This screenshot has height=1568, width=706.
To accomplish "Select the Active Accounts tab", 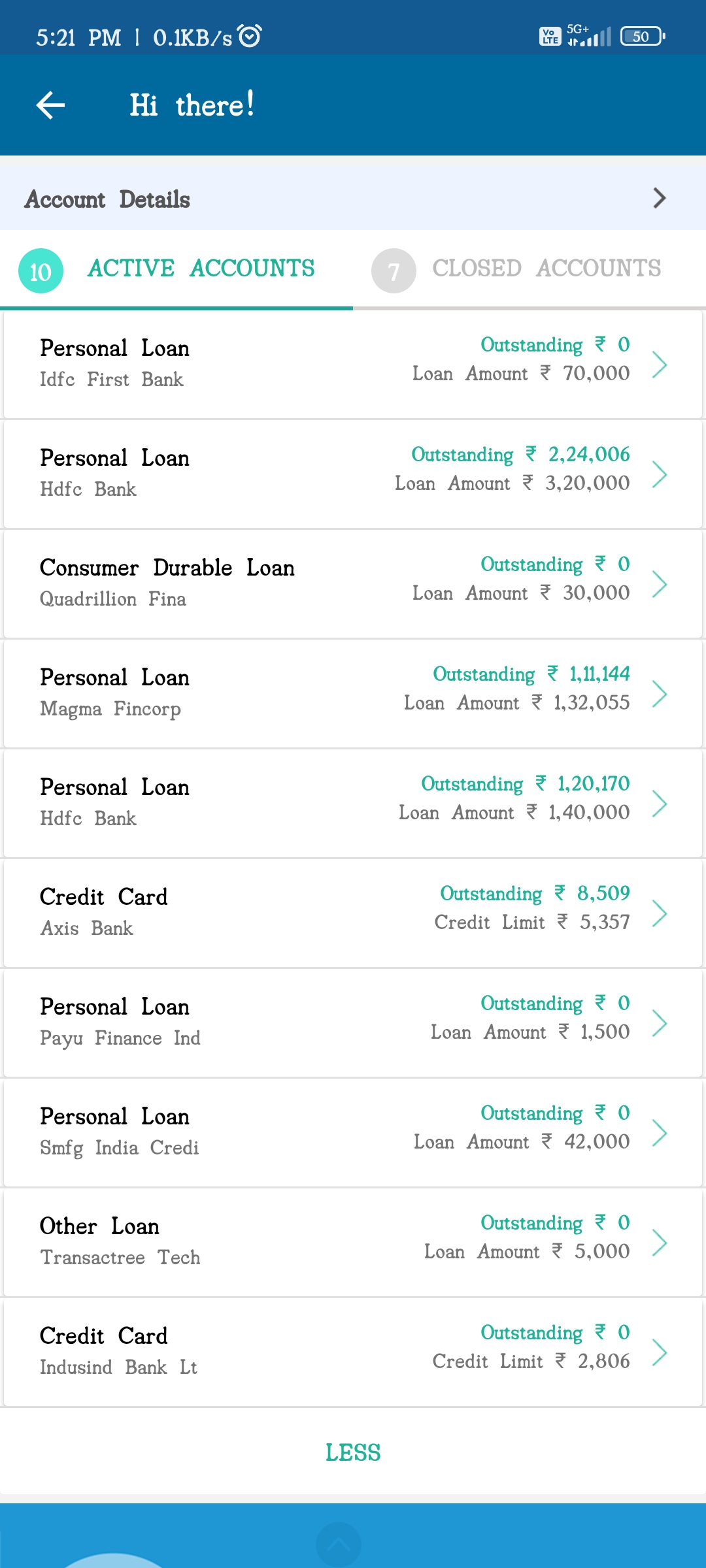I will [176, 269].
